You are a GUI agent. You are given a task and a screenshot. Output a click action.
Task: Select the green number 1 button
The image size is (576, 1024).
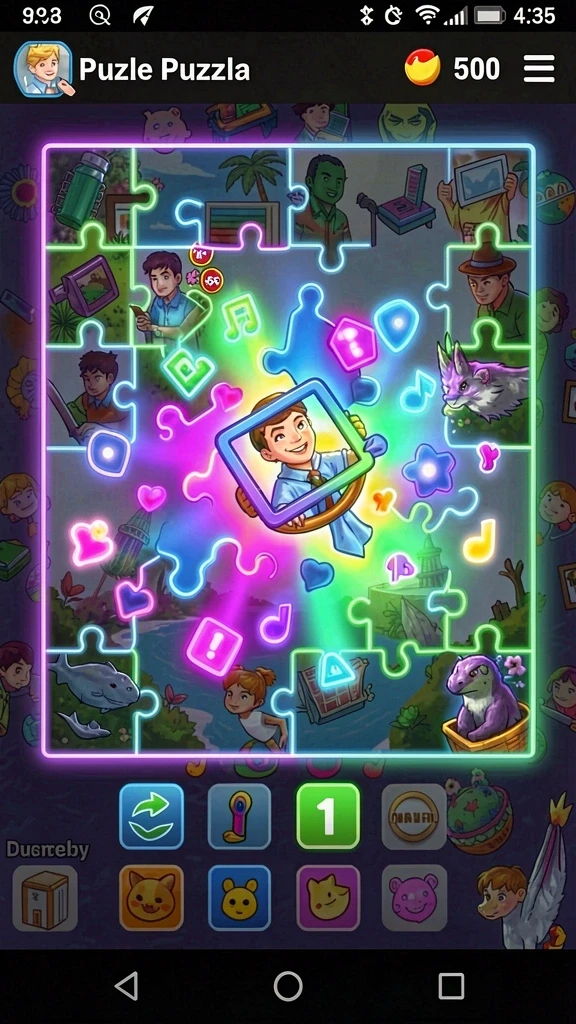click(x=328, y=816)
